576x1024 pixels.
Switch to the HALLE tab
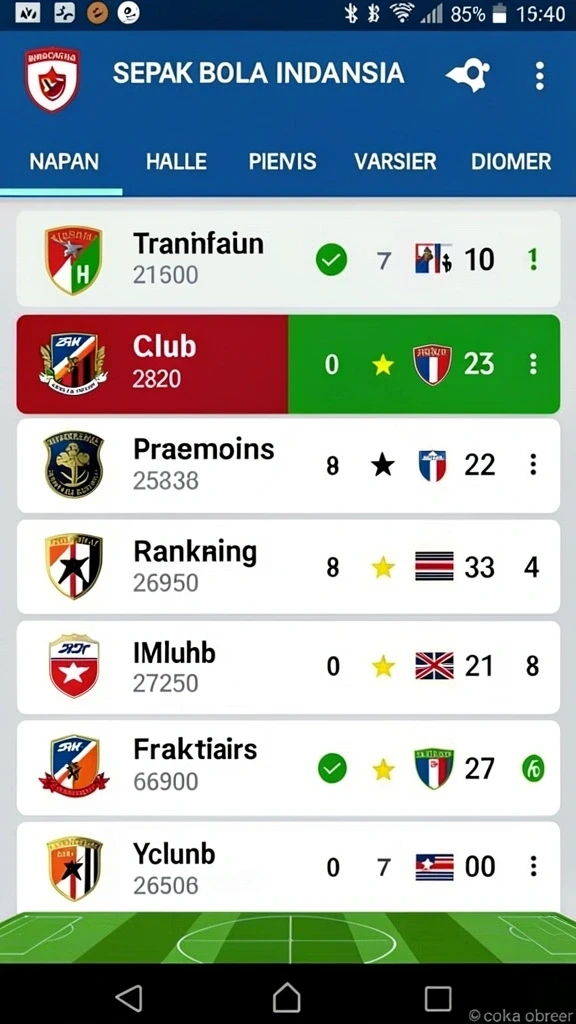[176, 161]
